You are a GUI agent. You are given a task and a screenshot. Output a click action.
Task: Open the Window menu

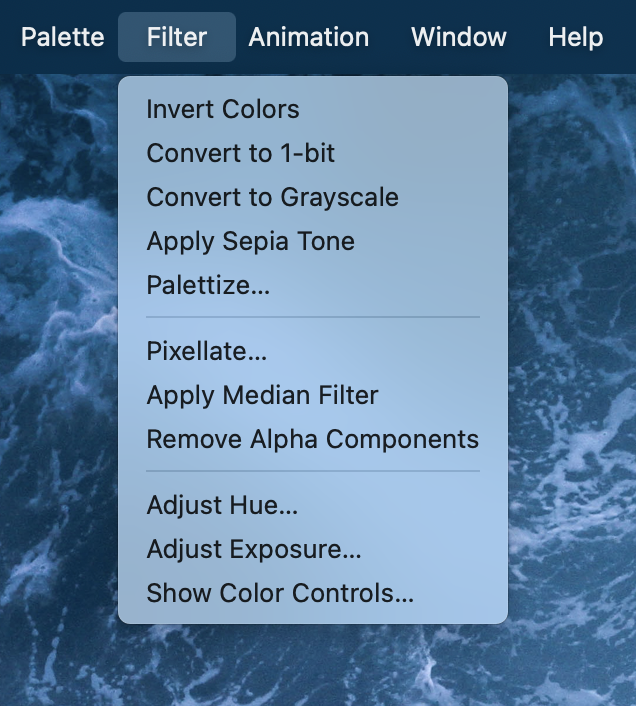pos(458,38)
